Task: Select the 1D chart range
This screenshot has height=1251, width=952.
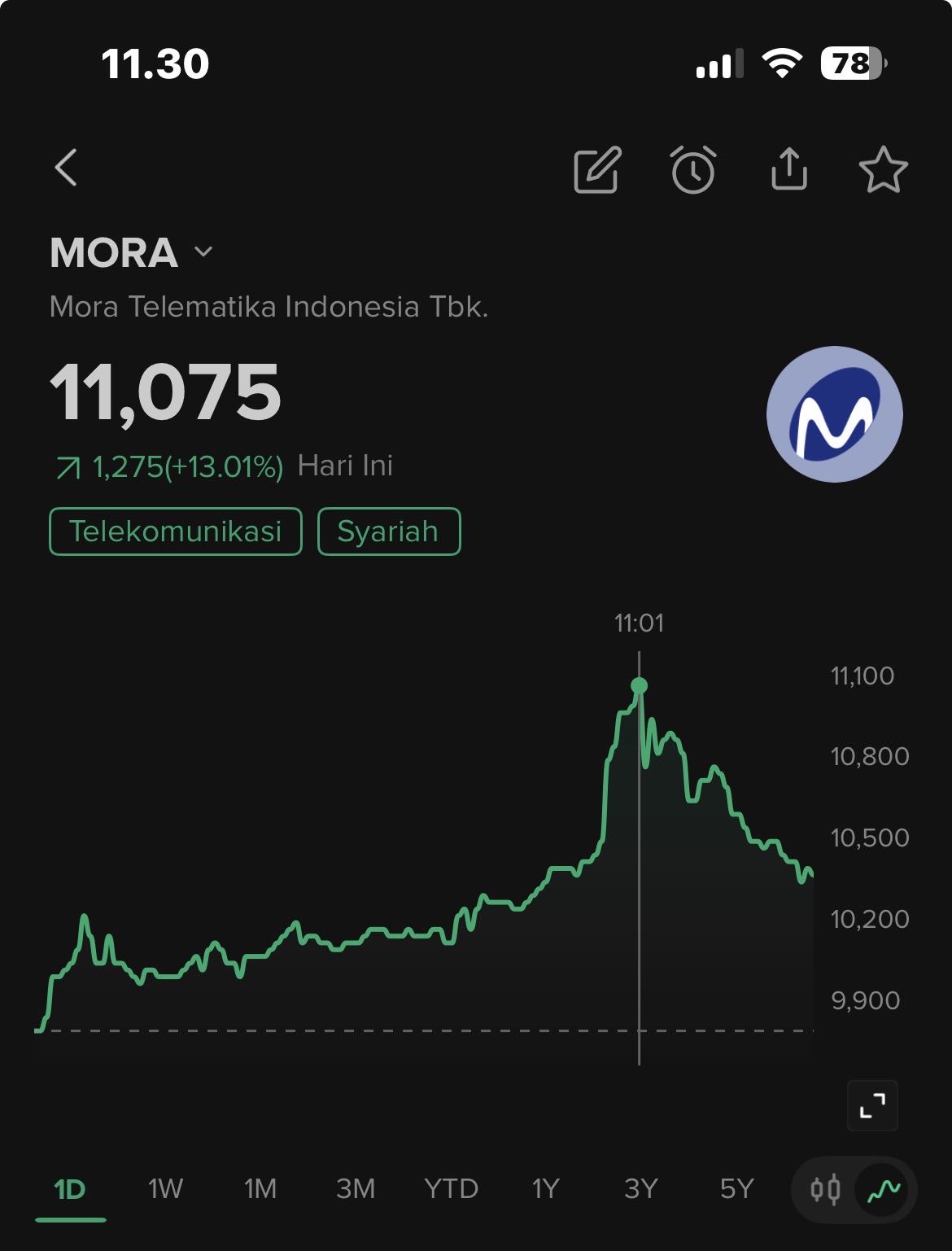Action: (70, 1189)
